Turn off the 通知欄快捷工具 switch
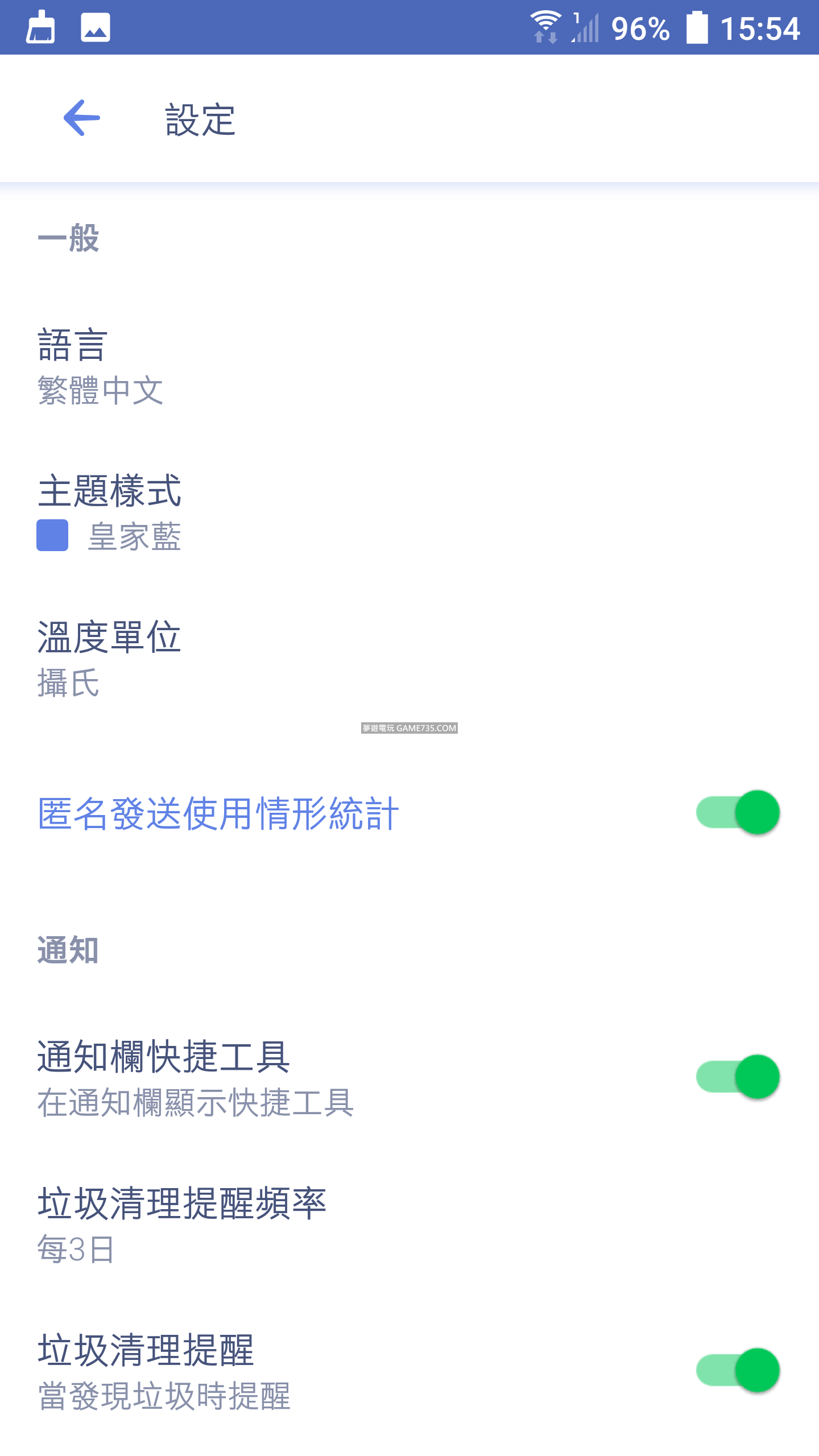This screenshot has height=1456, width=819. click(x=738, y=1077)
